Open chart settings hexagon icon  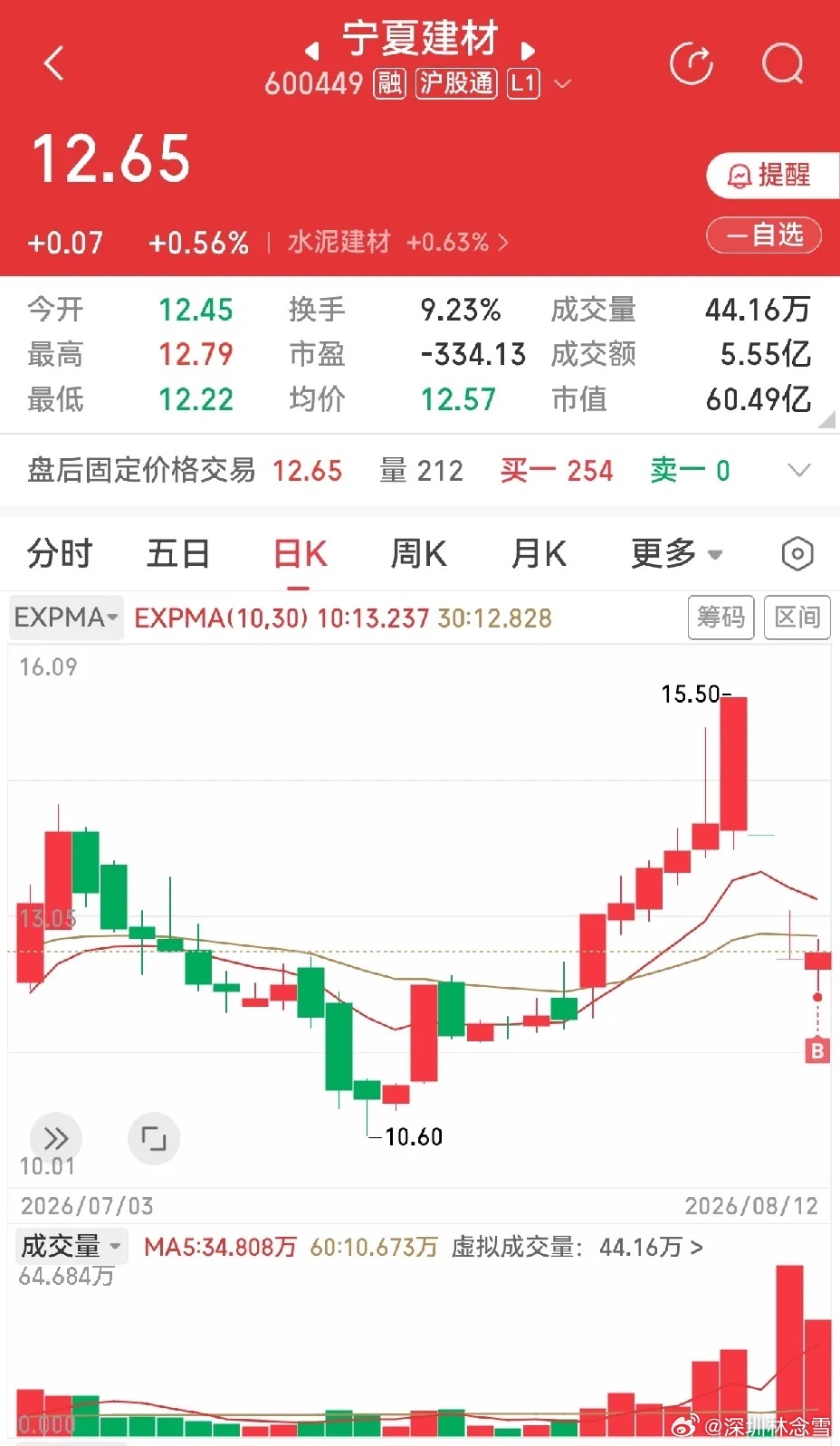[x=797, y=553]
